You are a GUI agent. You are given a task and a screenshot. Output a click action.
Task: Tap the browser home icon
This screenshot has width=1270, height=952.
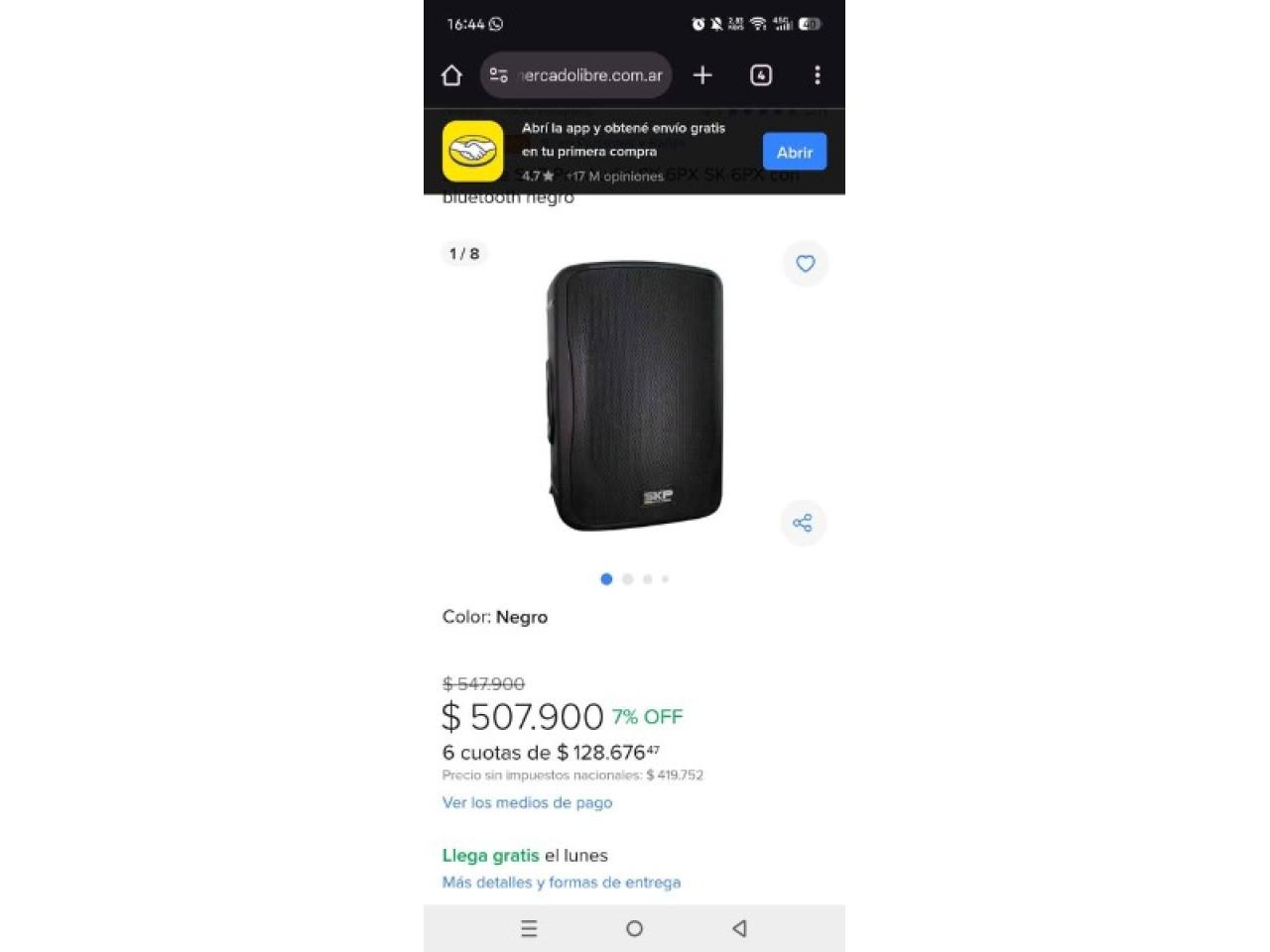pos(451,75)
